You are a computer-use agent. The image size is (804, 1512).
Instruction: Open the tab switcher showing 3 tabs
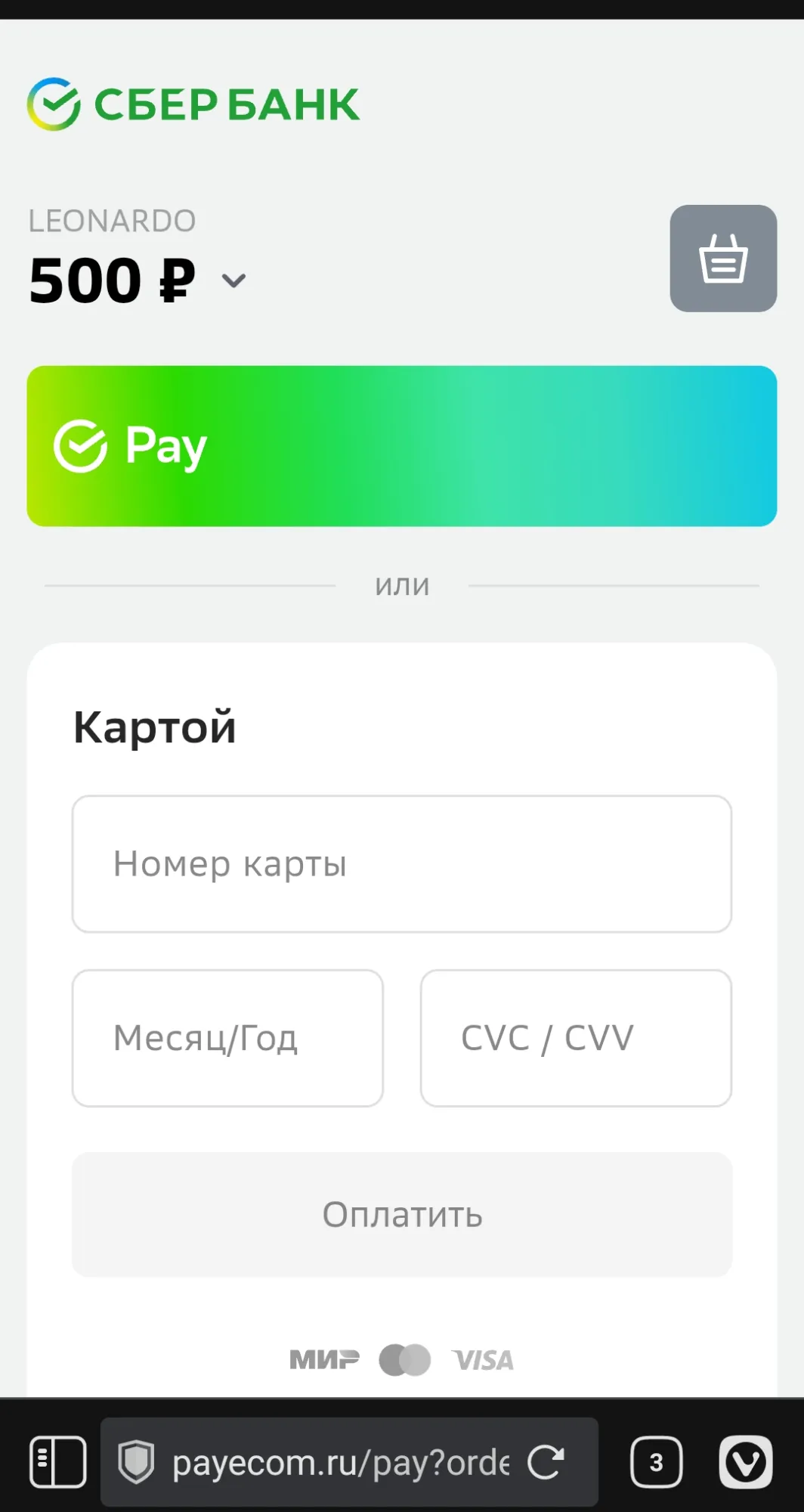[656, 1462]
